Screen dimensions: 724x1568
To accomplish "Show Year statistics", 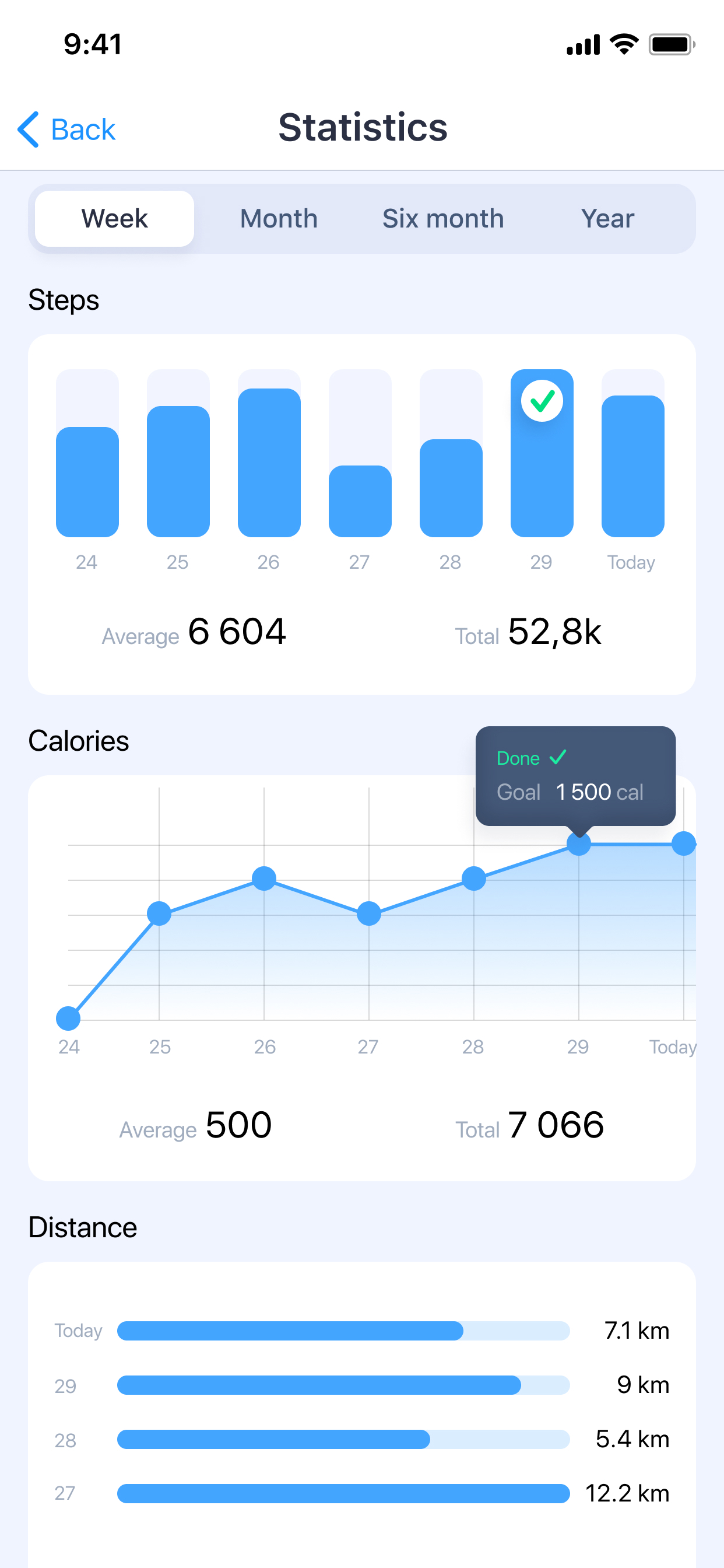I will pyautogui.click(x=607, y=219).
